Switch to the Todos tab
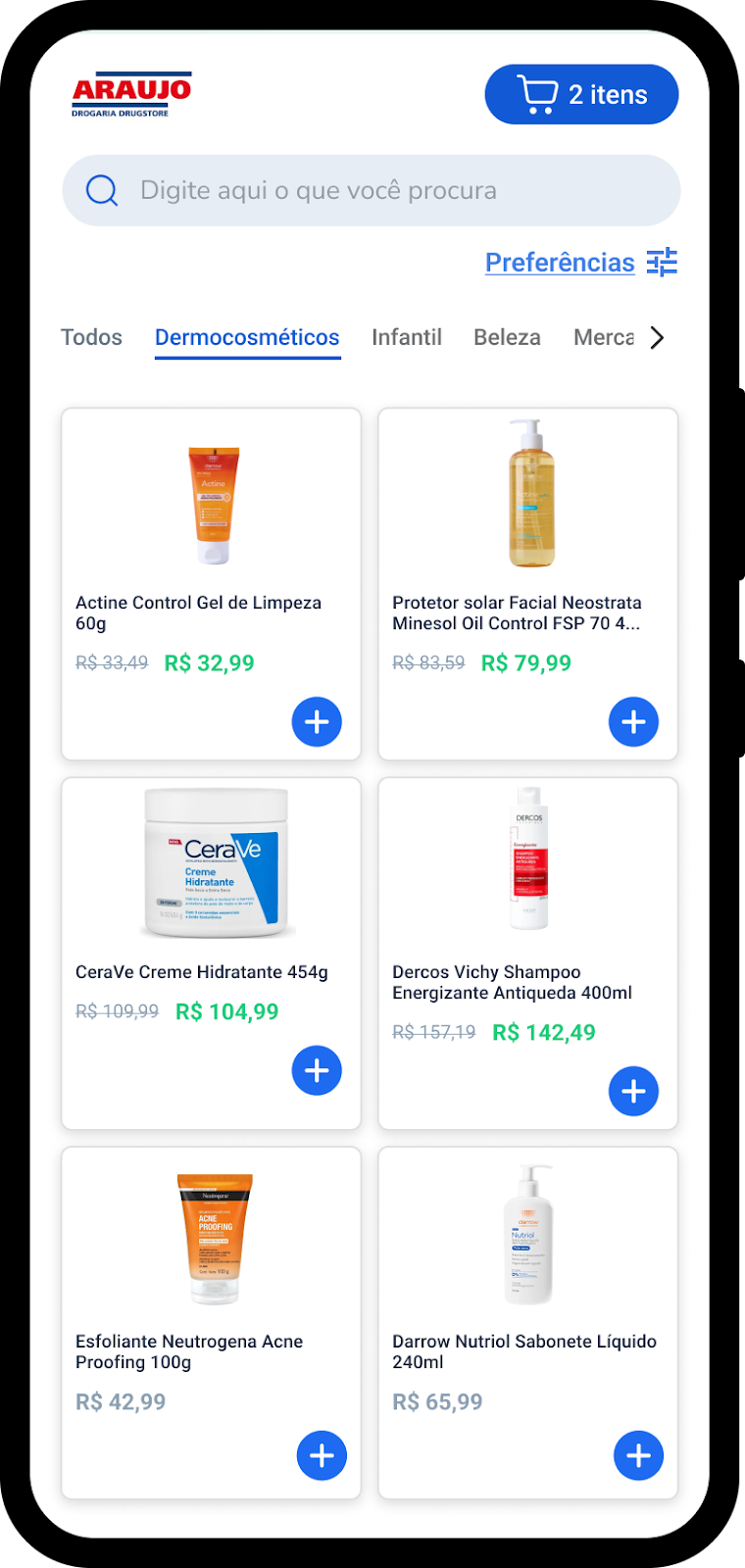The width and height of the screenshot is (745, 1568). click(x=91, y=337)
